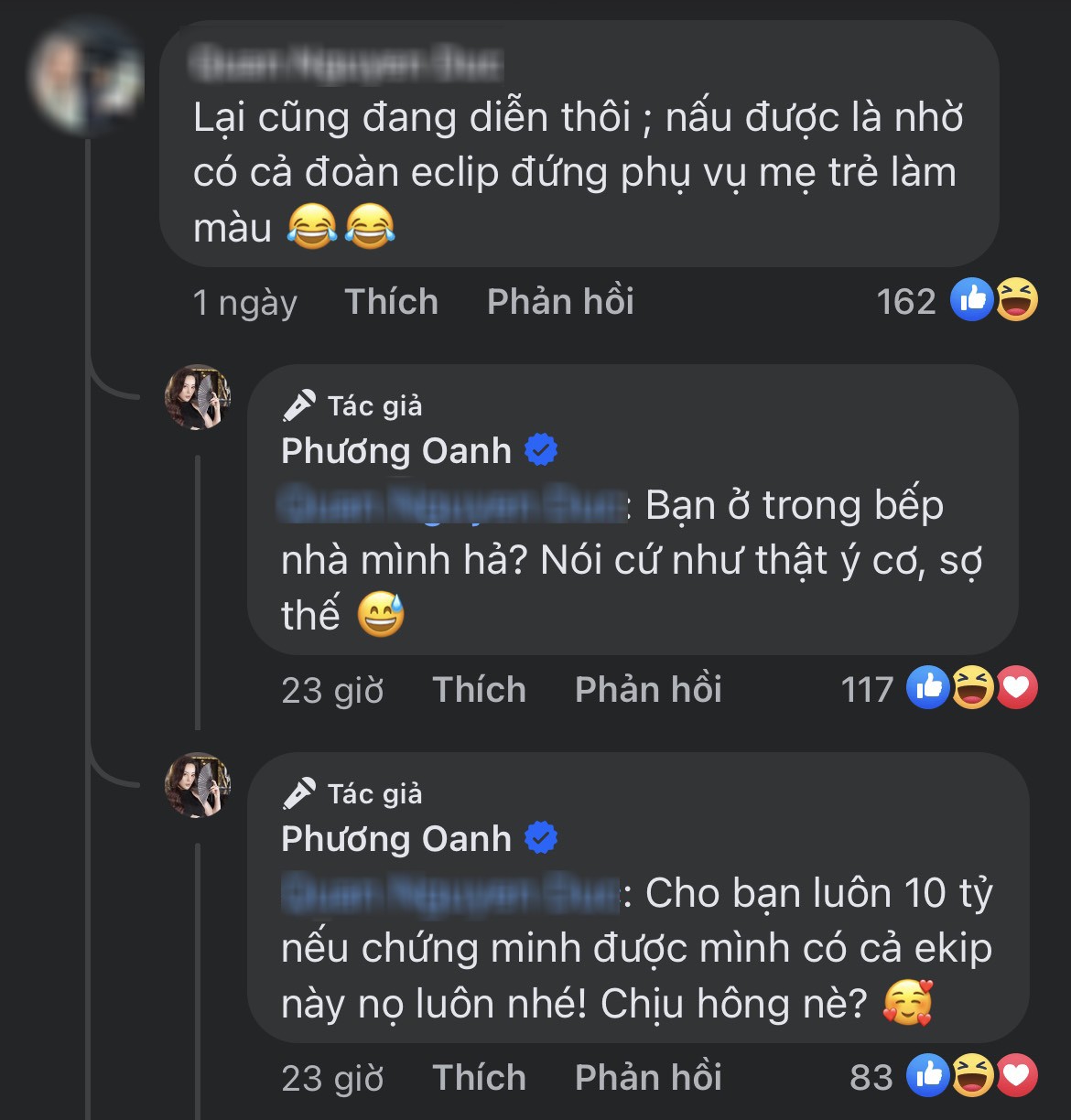The width and height of the screenshot is (1071, 1120).
Task: Open the blurred commenter's profile picture
Action: pos(85,75)
